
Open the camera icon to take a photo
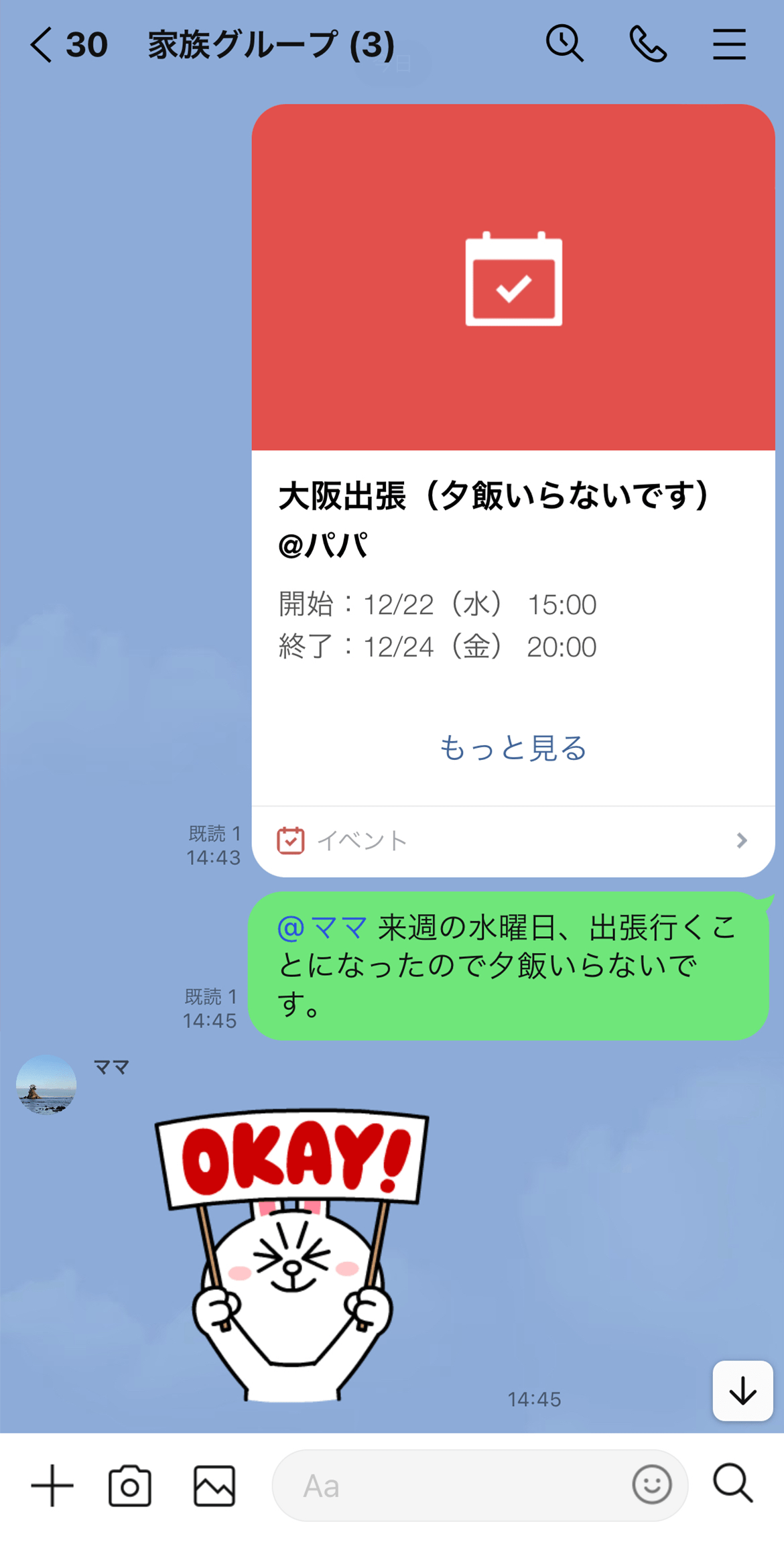point(129,1486)
